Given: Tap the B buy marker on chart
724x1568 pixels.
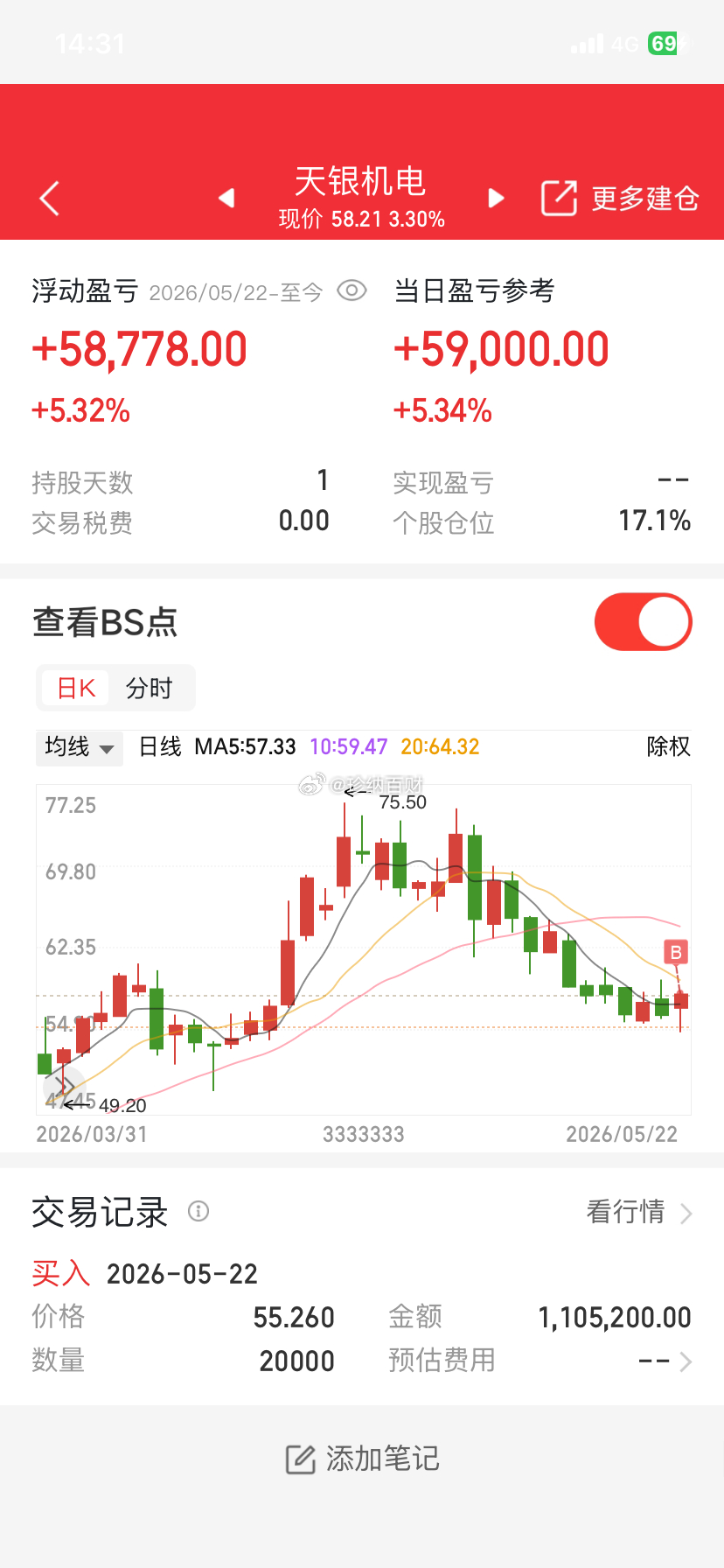Looking at the screenshot, I should pyautogui.click(x=675, y=952).
